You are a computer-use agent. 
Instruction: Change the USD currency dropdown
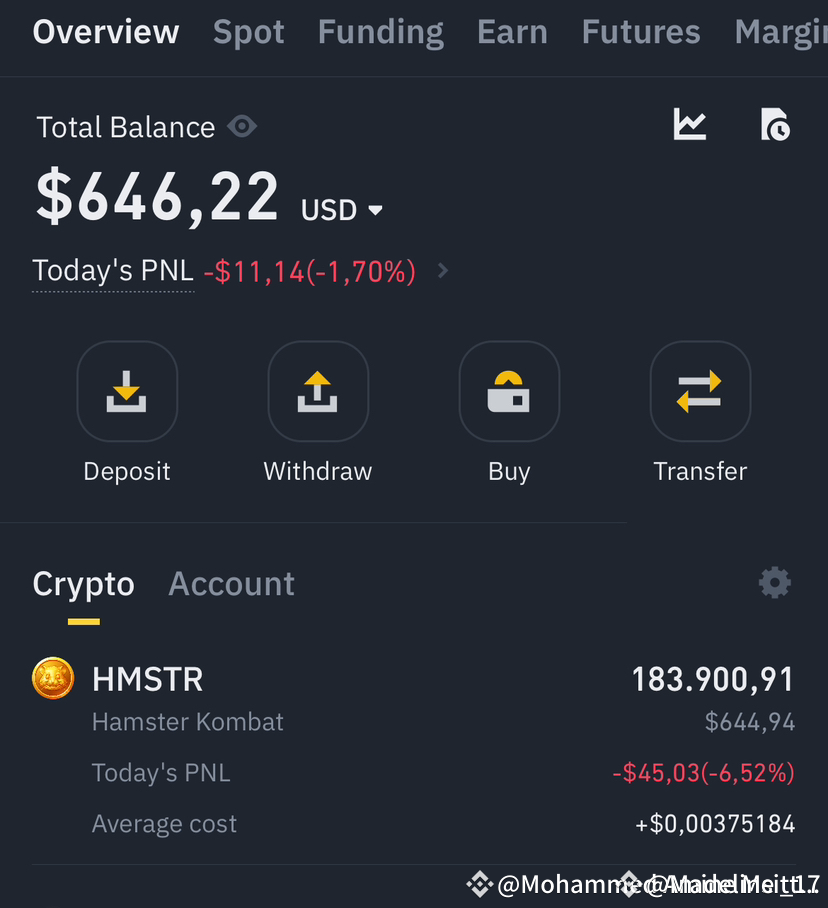click(342, 210)
